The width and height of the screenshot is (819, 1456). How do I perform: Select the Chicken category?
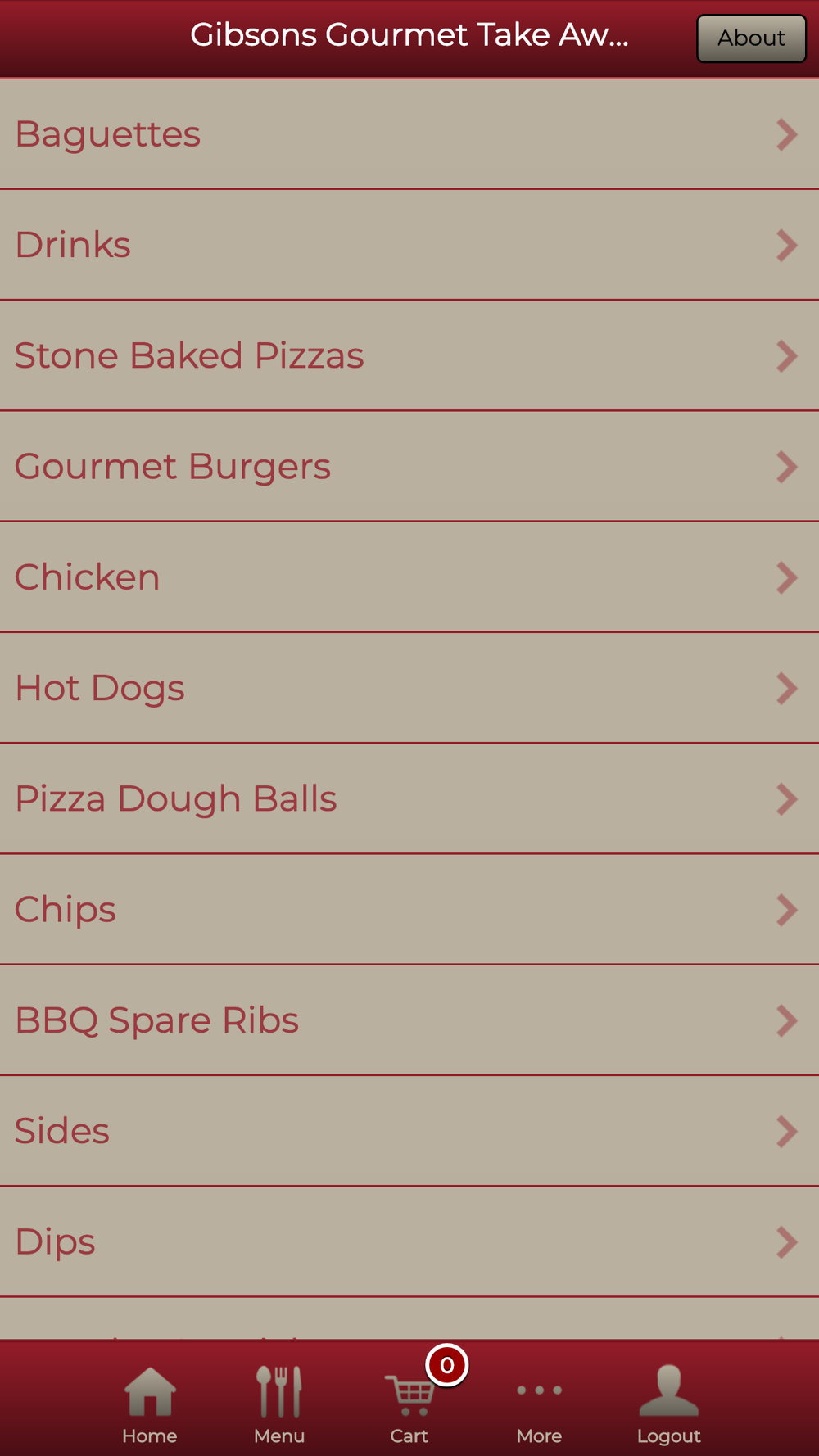click(x=409, y=577)
